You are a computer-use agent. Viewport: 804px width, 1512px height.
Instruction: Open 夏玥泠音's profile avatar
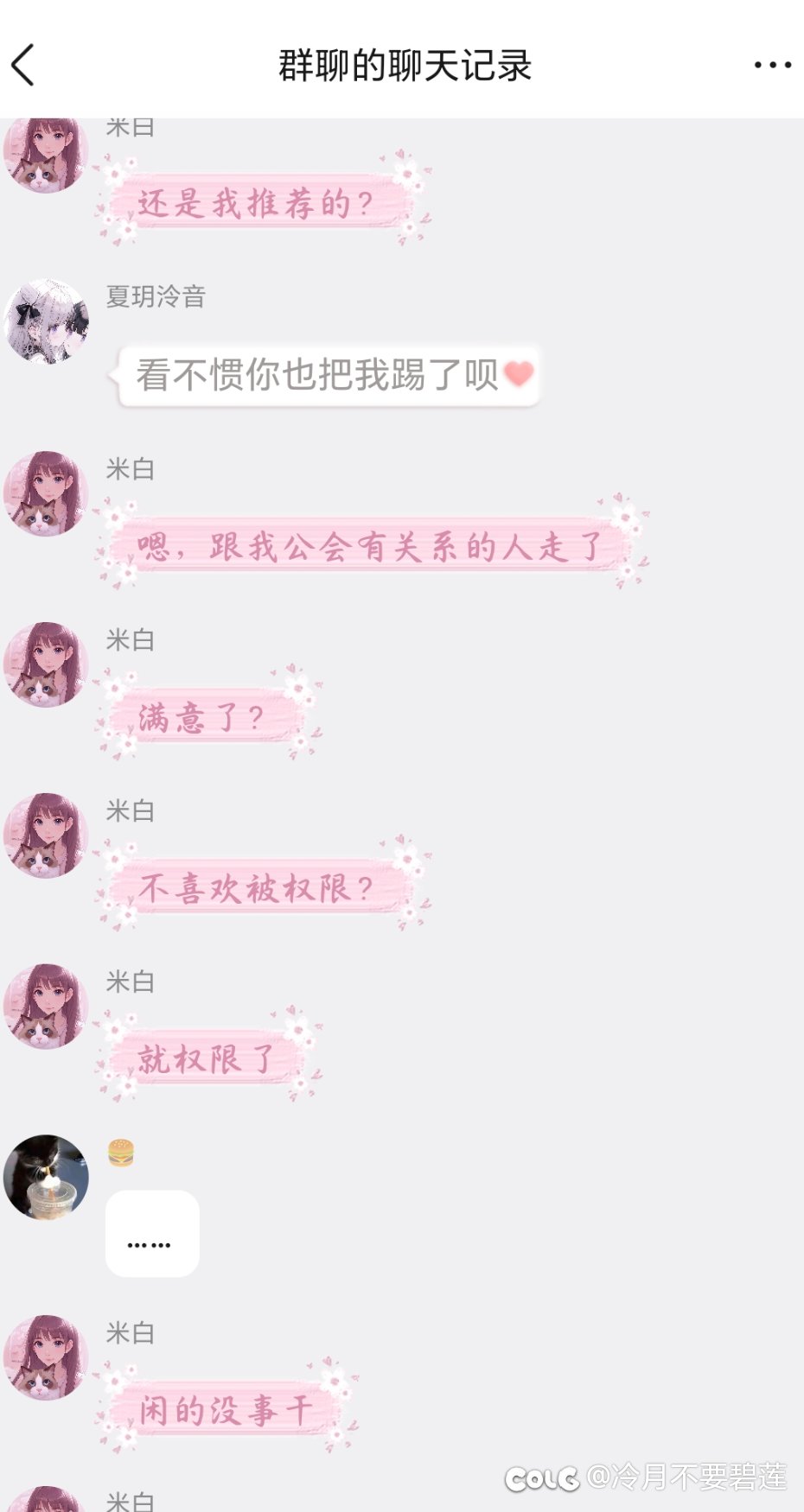[x=47, y=321]
